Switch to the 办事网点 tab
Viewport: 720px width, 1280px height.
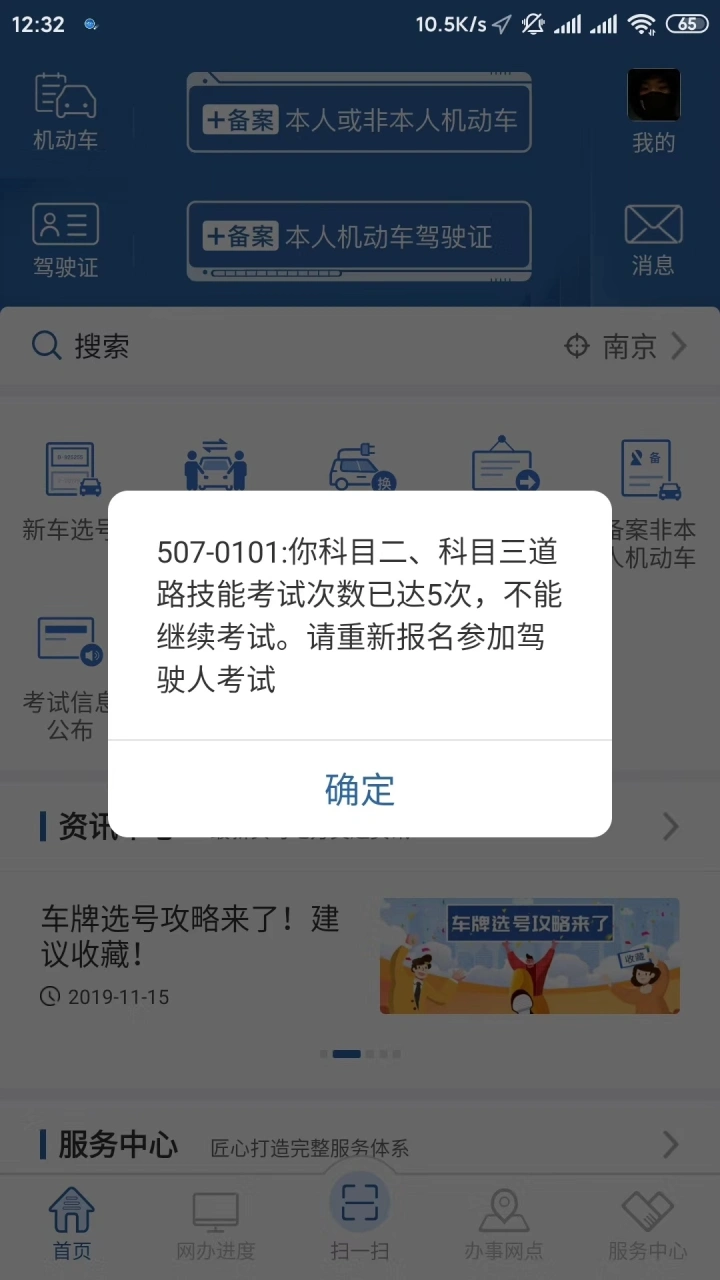pos(504,1226)
